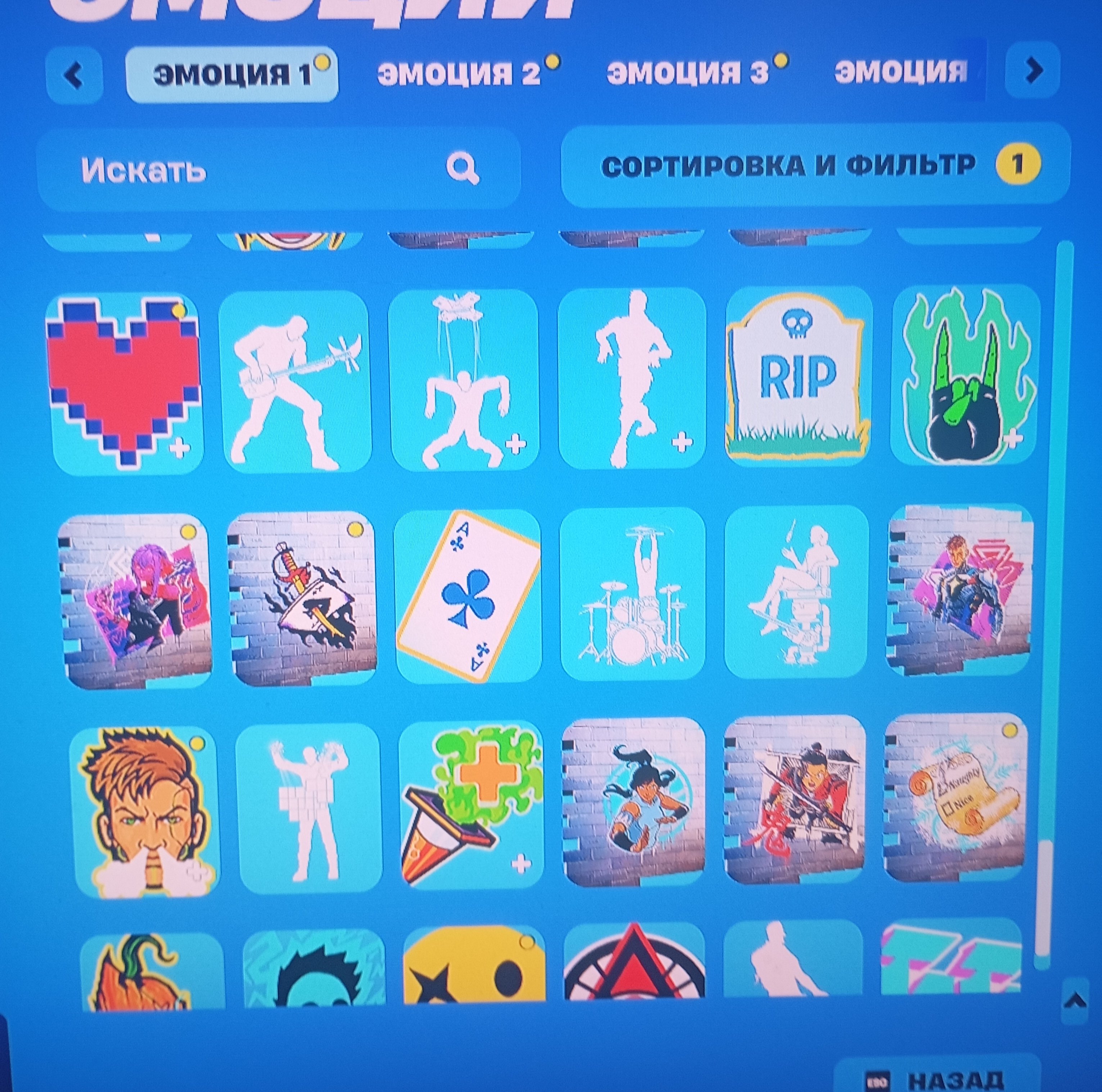Image resolution: width=1102 pixels, height=1092 pixels.
Task: Select the ace of clubs card emoticon
Action: tap(467, 596)
